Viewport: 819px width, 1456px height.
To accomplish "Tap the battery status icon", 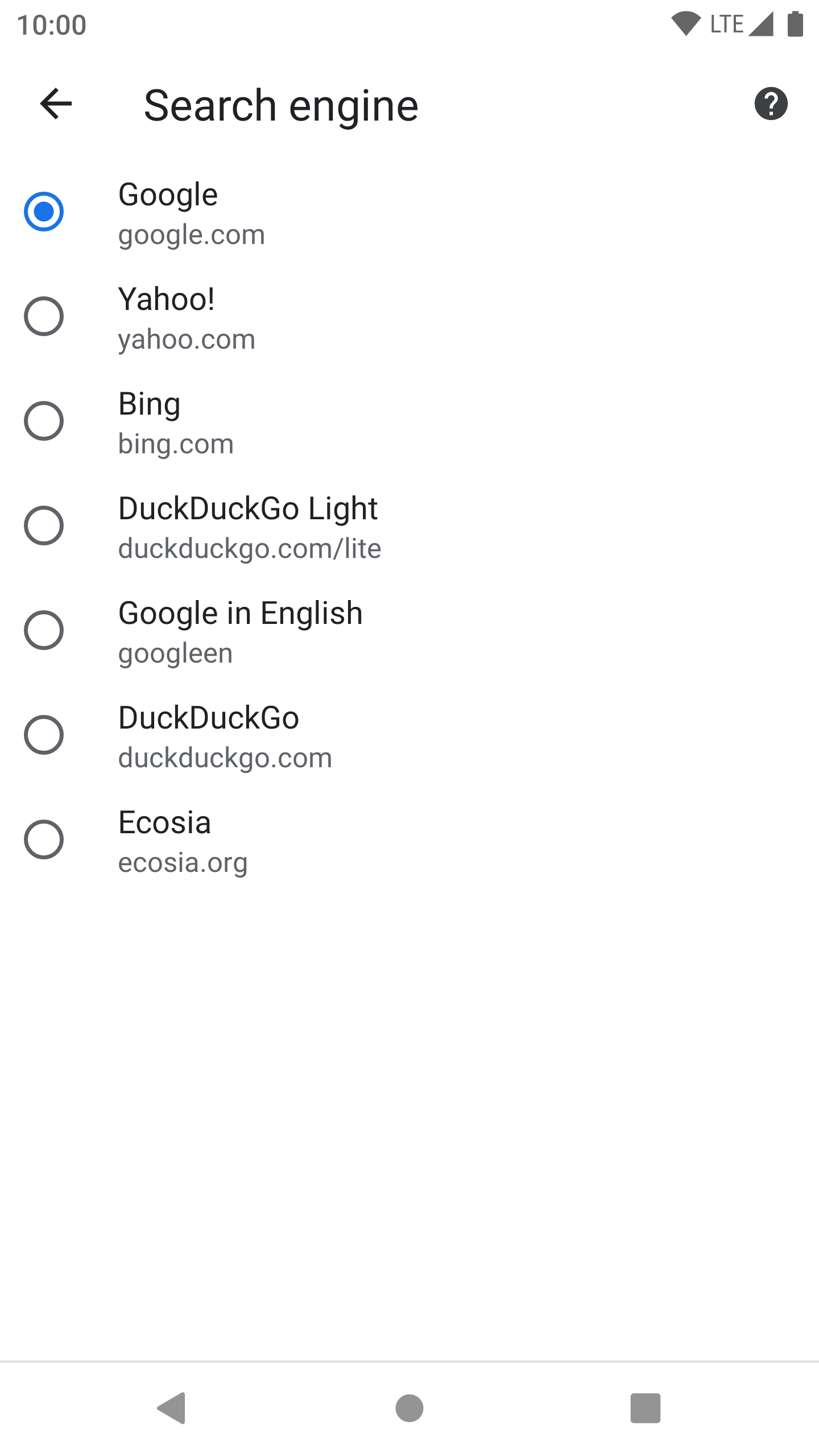I will pyautogui.click(x=794, y=24).
